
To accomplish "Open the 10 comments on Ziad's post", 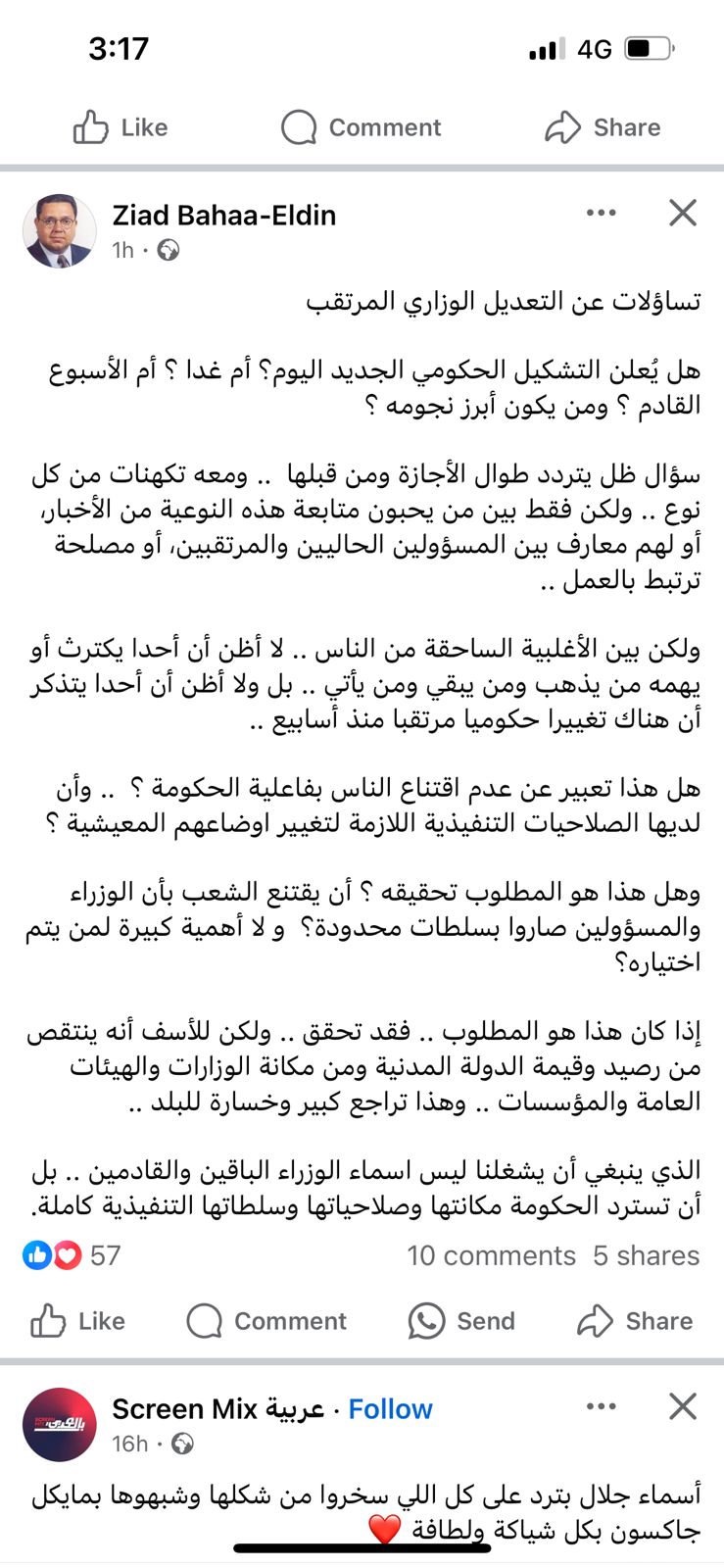I will (491, 1255).
